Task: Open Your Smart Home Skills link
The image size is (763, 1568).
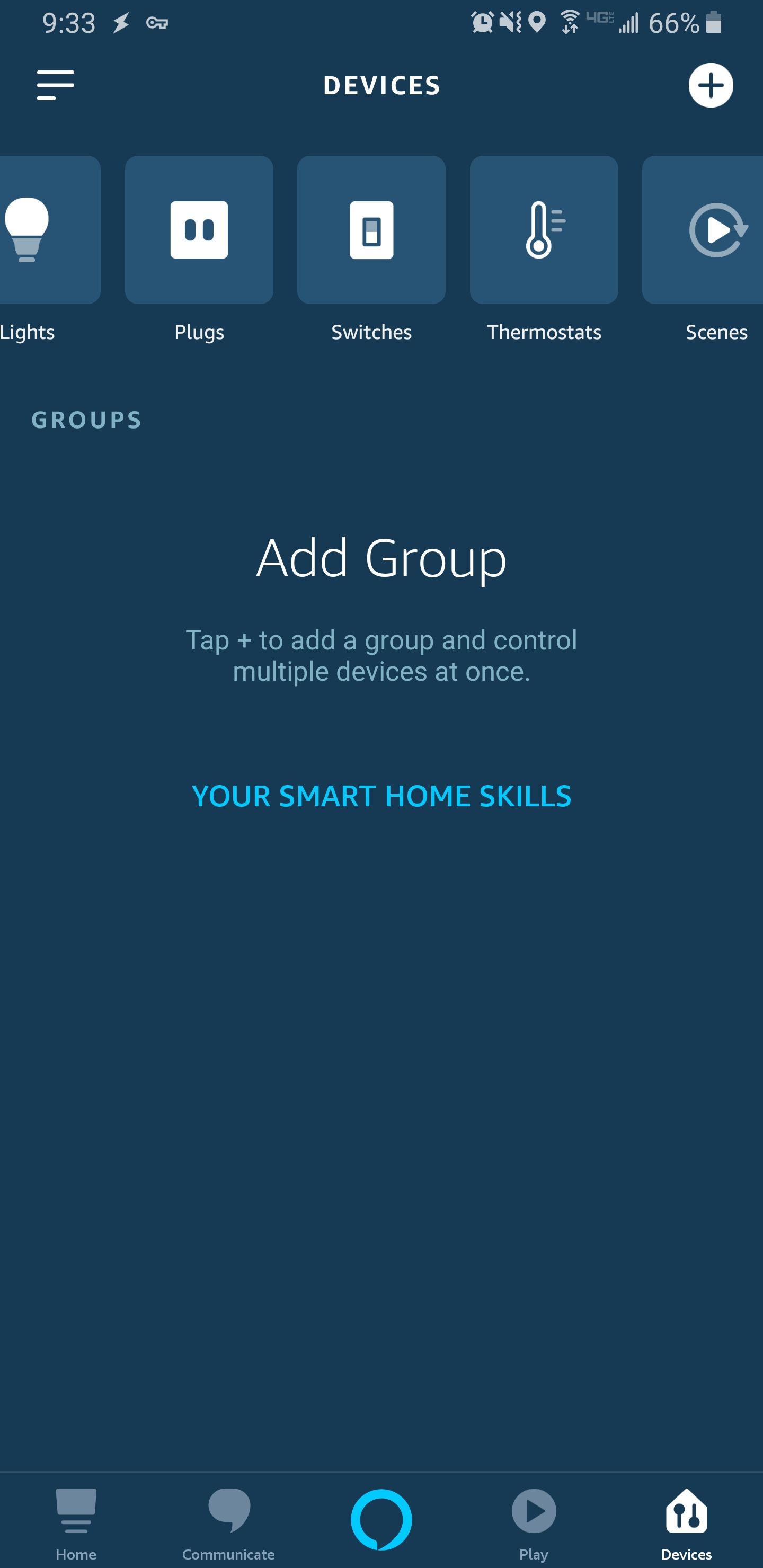Action: coord(382,796)
